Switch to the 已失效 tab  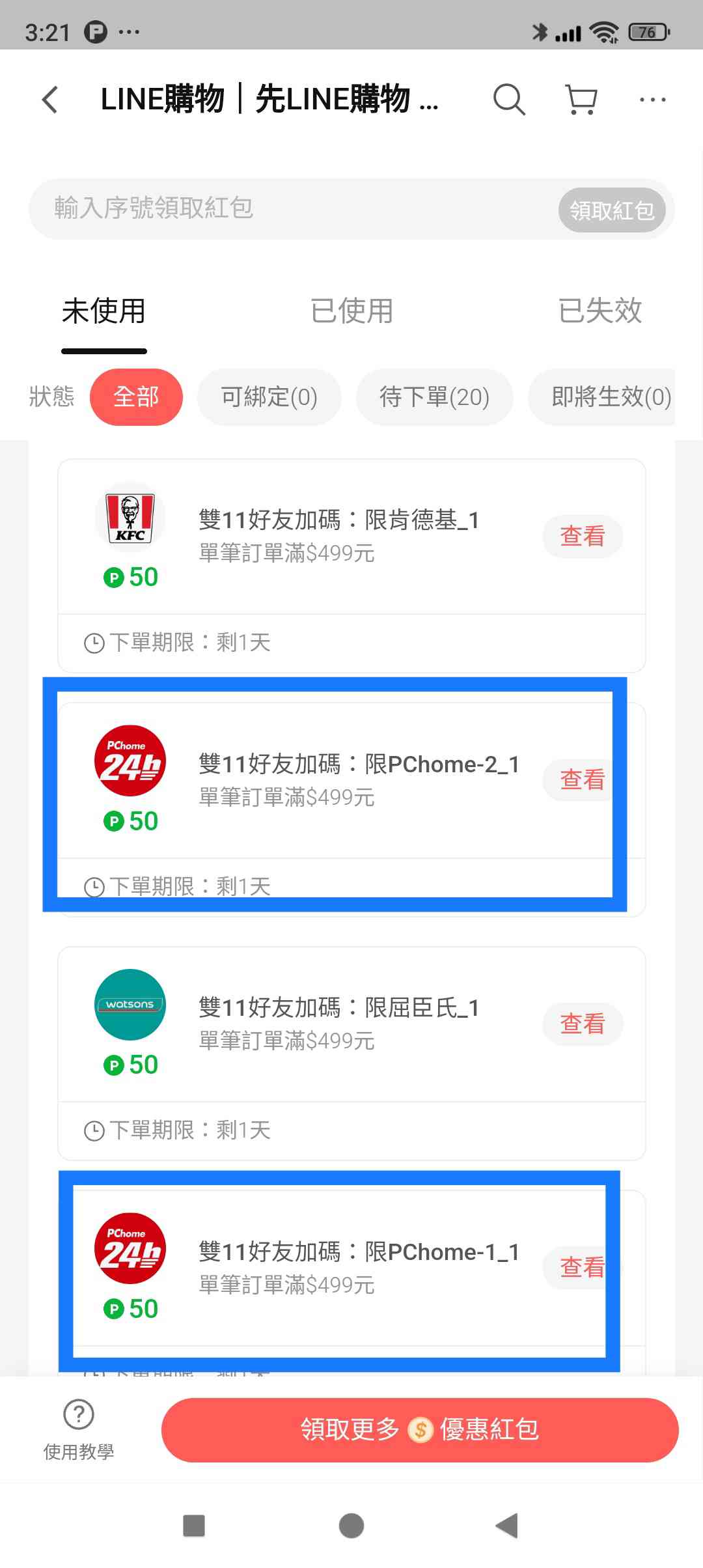click(600, 311)
